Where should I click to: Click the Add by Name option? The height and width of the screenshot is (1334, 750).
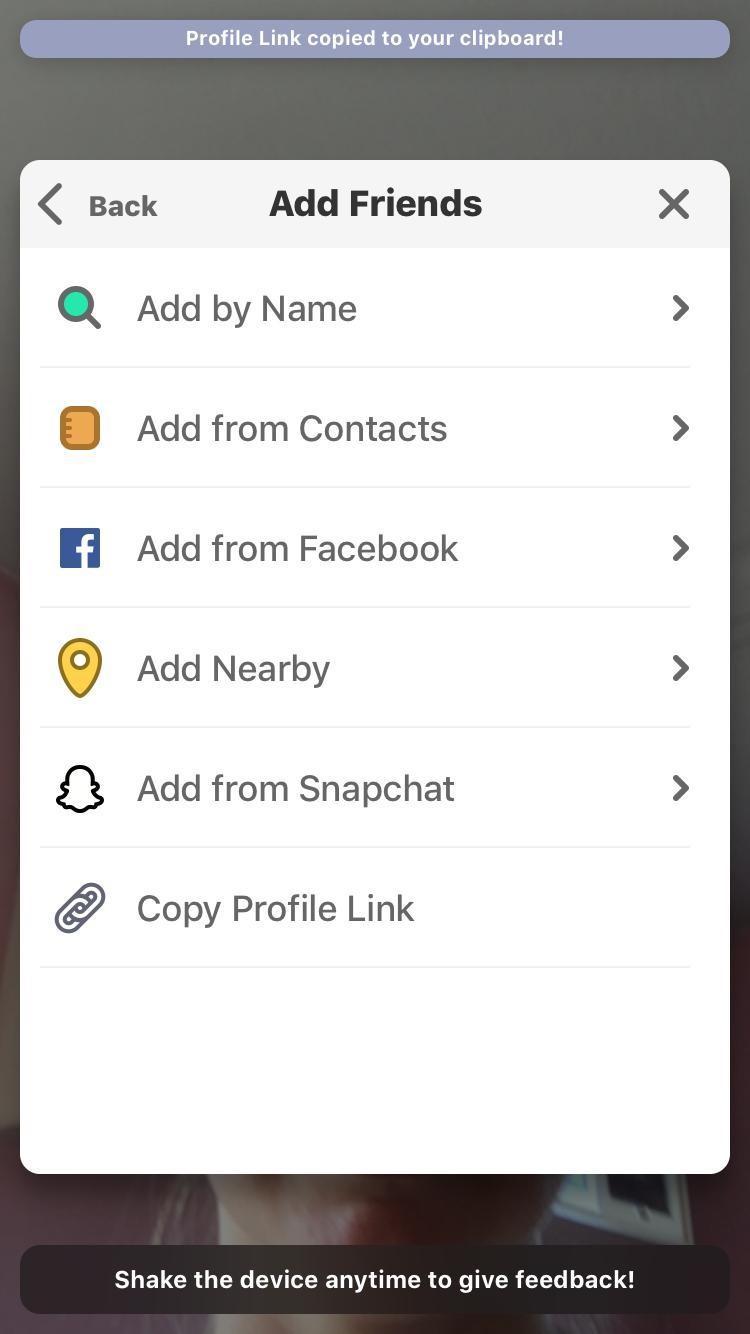pyautogui.click(x=246, y=307)
